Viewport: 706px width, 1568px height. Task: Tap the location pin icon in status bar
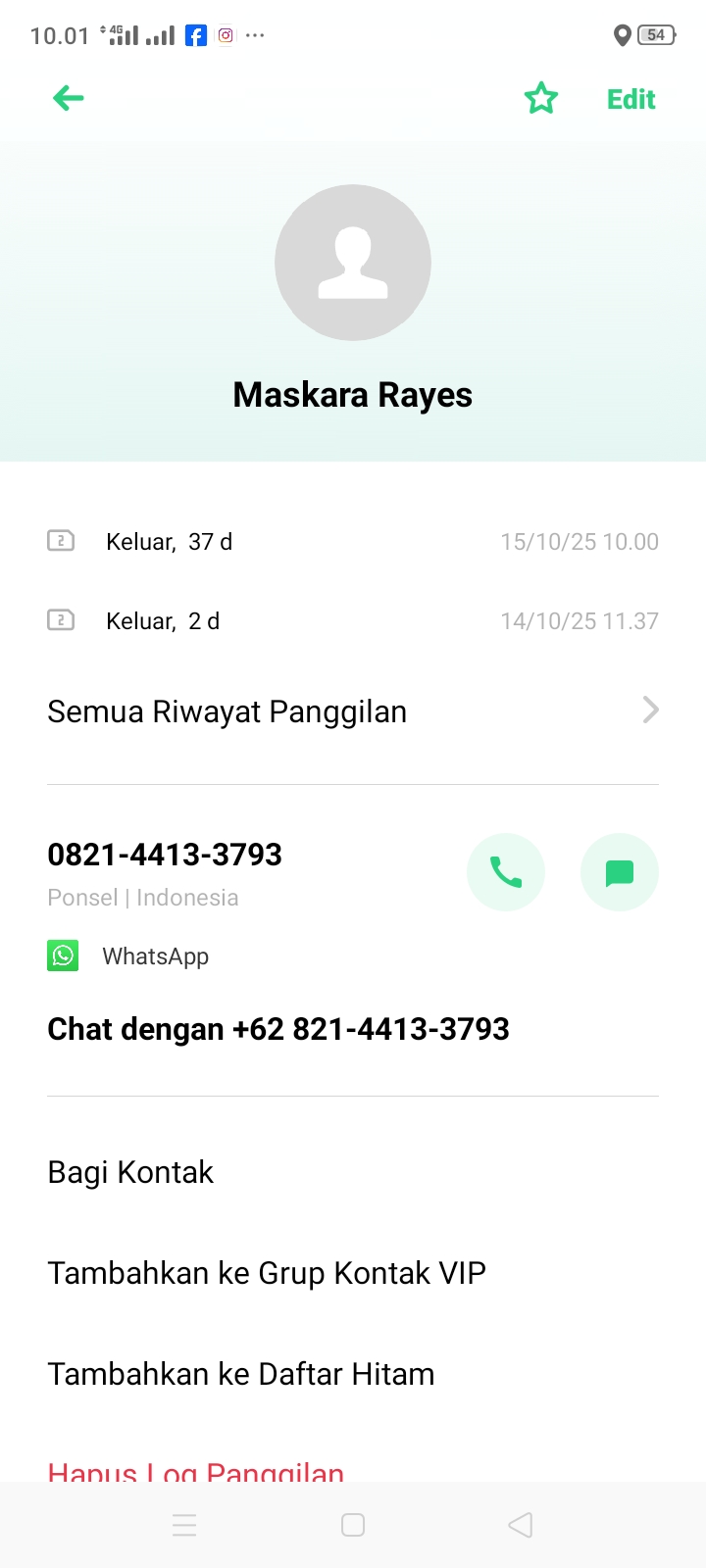point(622,35)
